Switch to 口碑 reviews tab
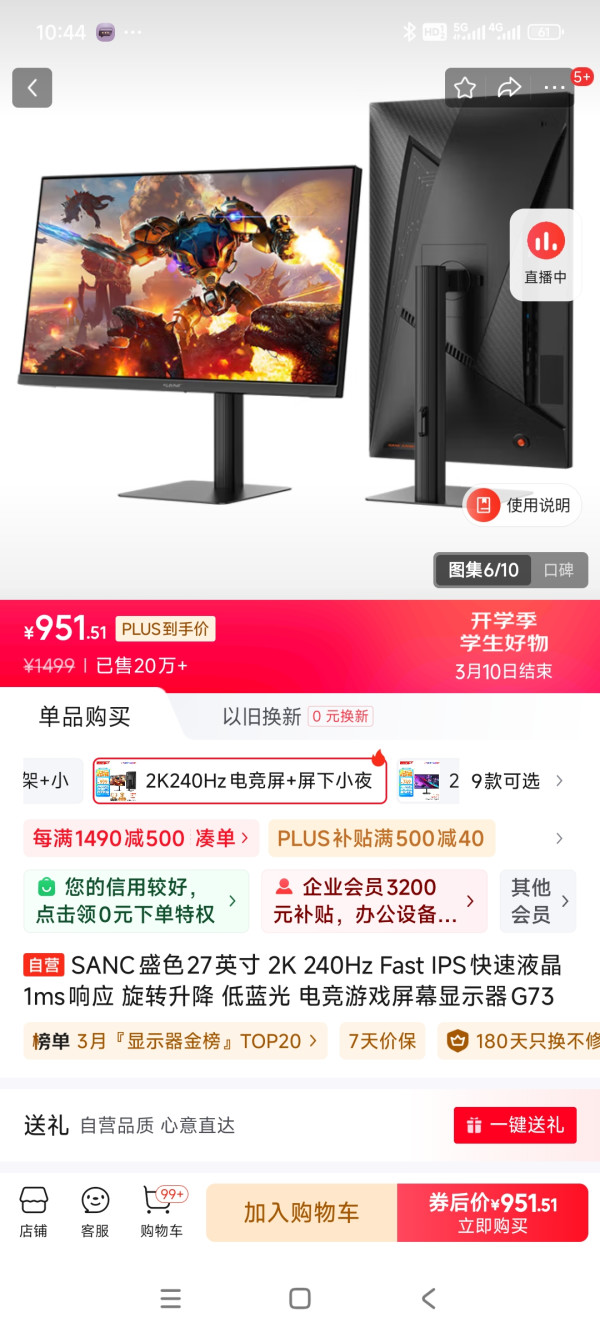Image resolution: width=600 pixels, height=1333 pixels. tap(558, 570)
